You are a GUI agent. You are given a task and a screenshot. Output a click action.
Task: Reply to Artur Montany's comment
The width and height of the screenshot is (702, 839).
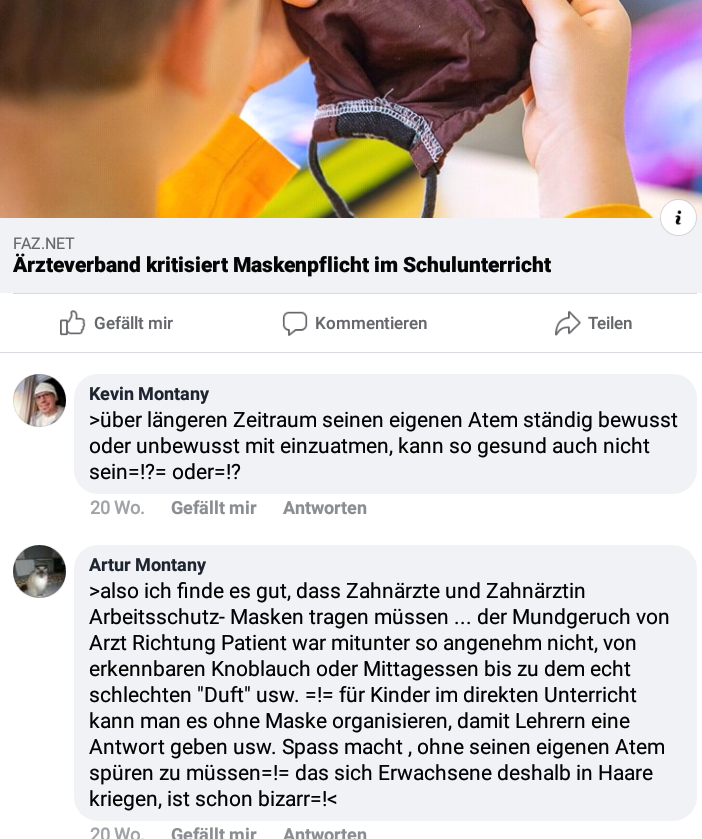click(324, 832)
